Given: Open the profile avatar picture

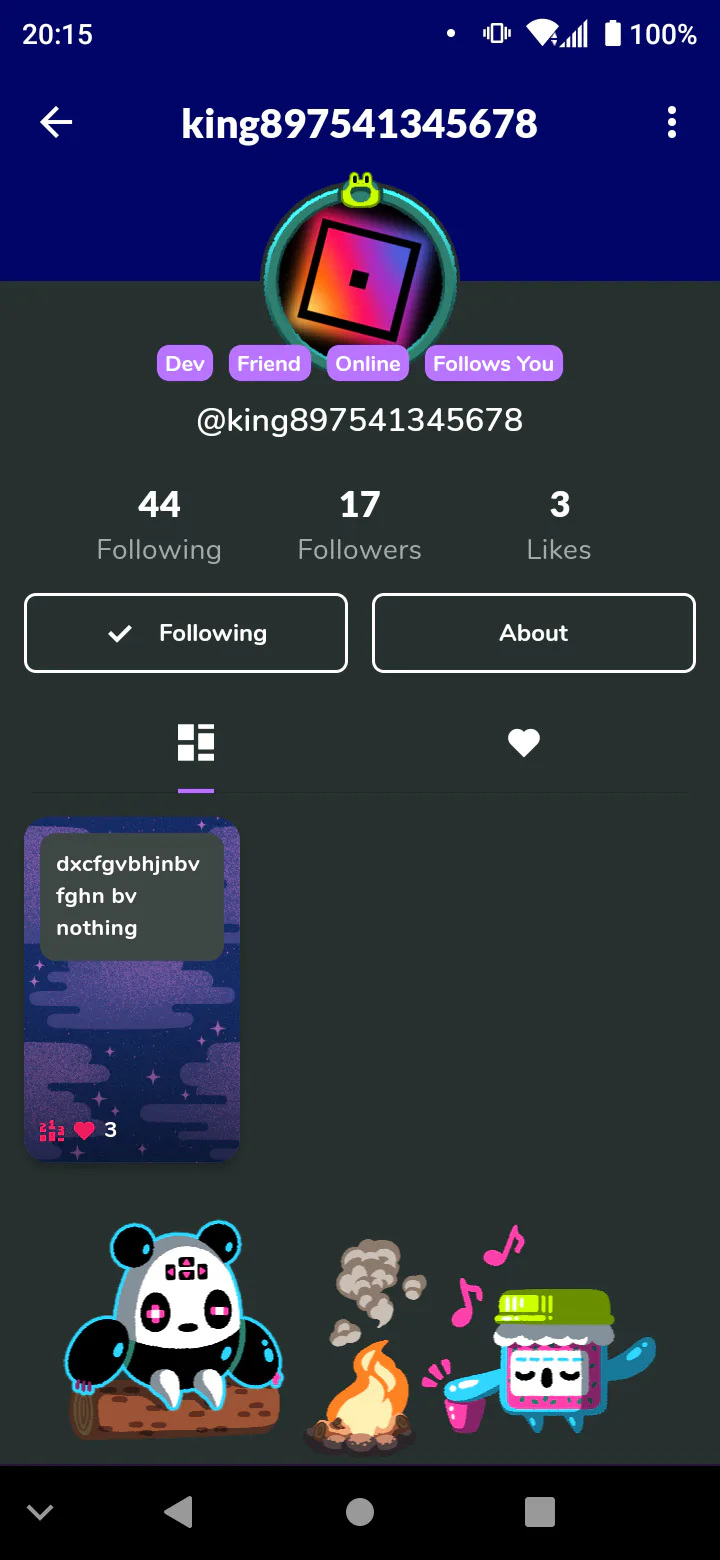Looking at the screenshot, I should pyautogui.click(x=360, y=275).
